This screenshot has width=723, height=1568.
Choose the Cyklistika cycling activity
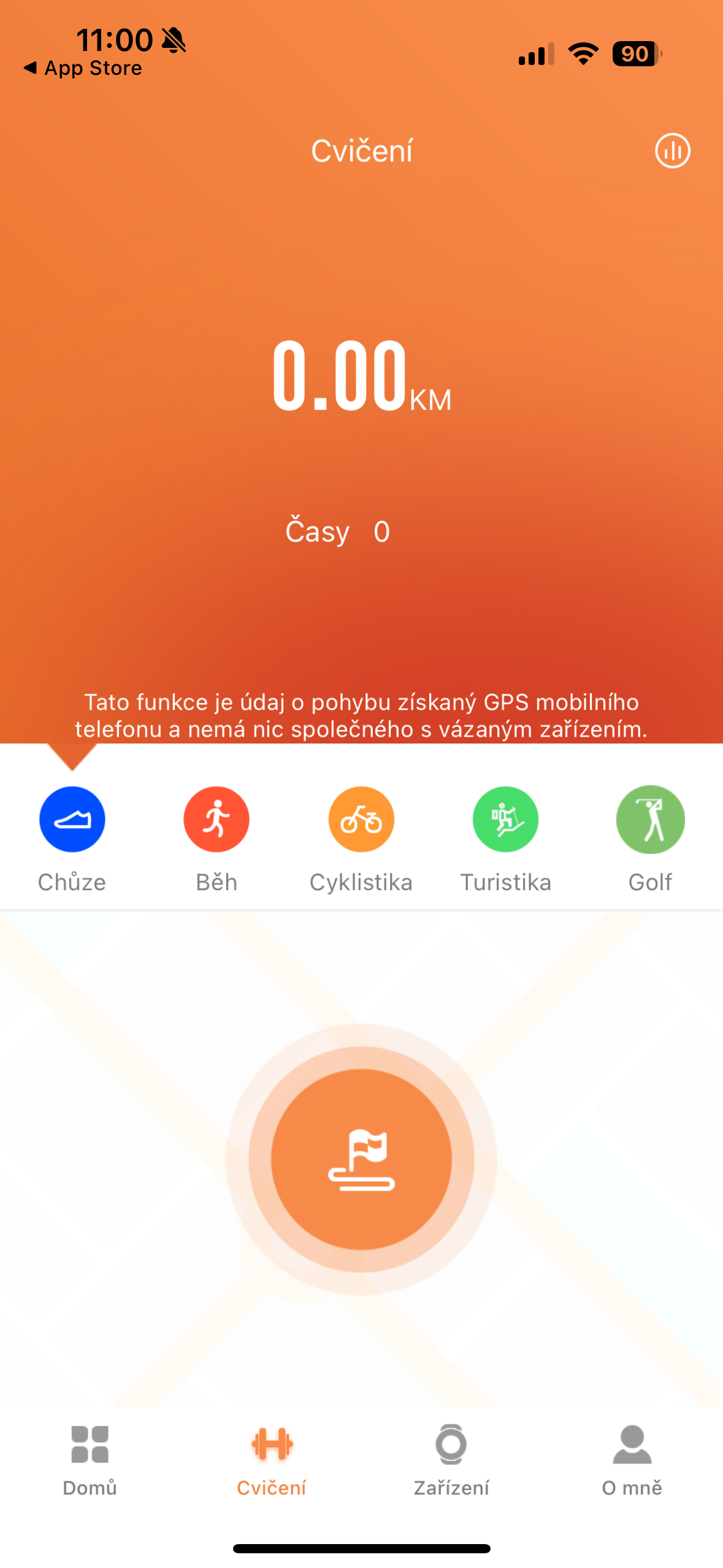tap(361, 820)
